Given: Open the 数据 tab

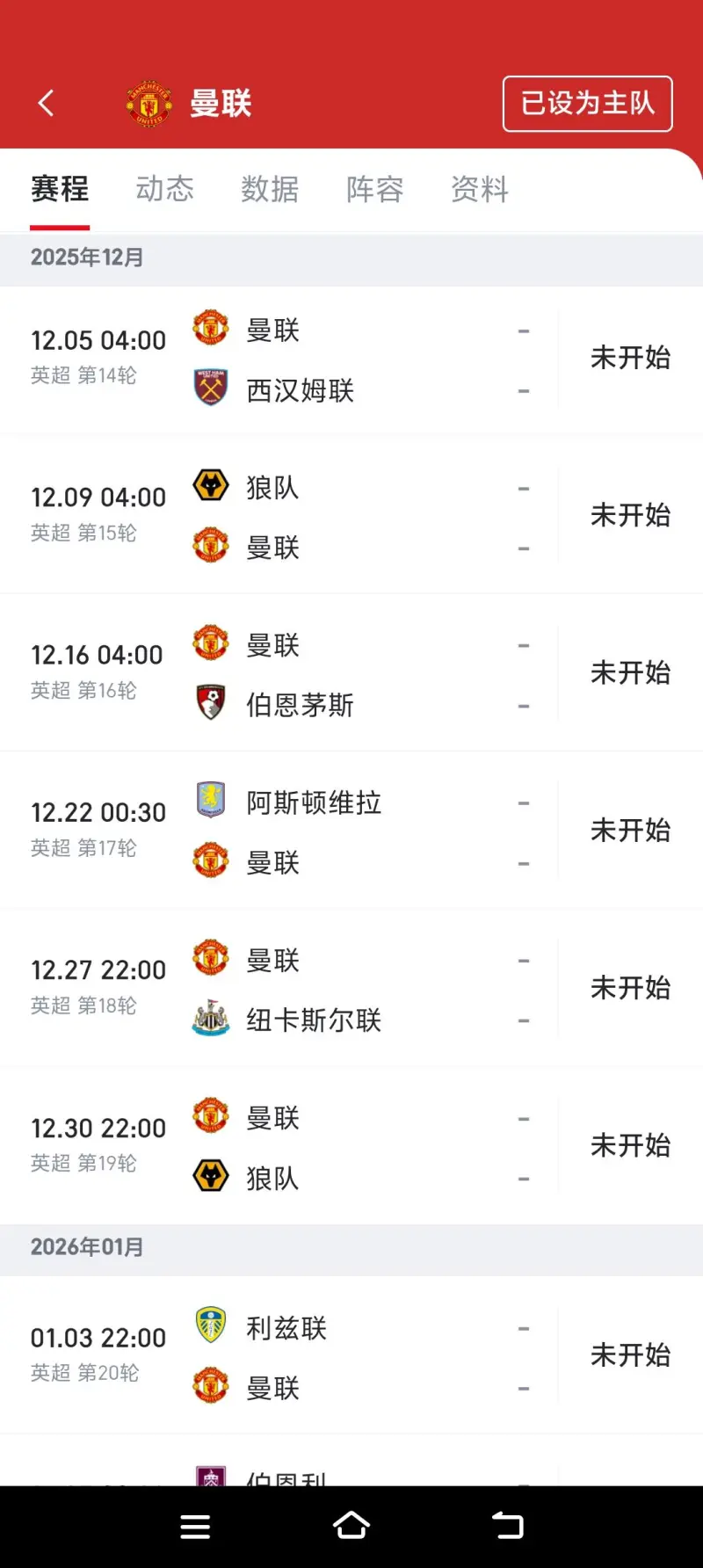Looking at the screenshot, I should [x=270, y=189].
